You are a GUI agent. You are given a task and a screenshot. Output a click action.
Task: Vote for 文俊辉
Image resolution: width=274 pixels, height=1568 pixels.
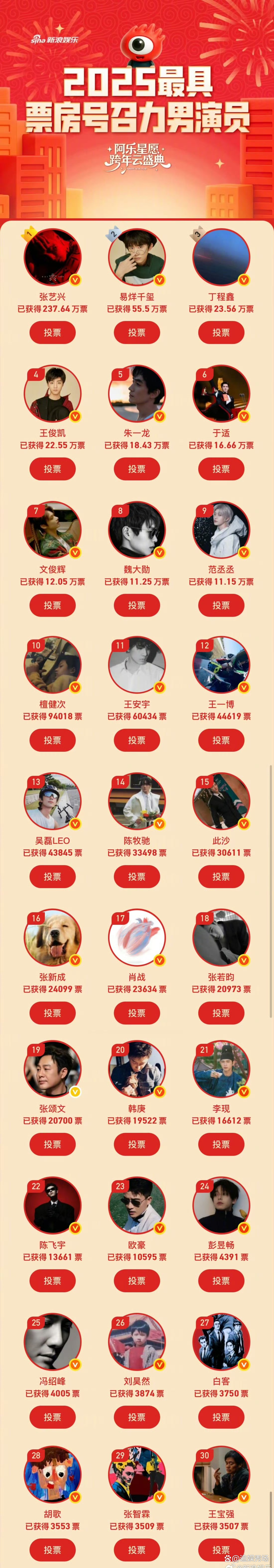tap(53, 605)
